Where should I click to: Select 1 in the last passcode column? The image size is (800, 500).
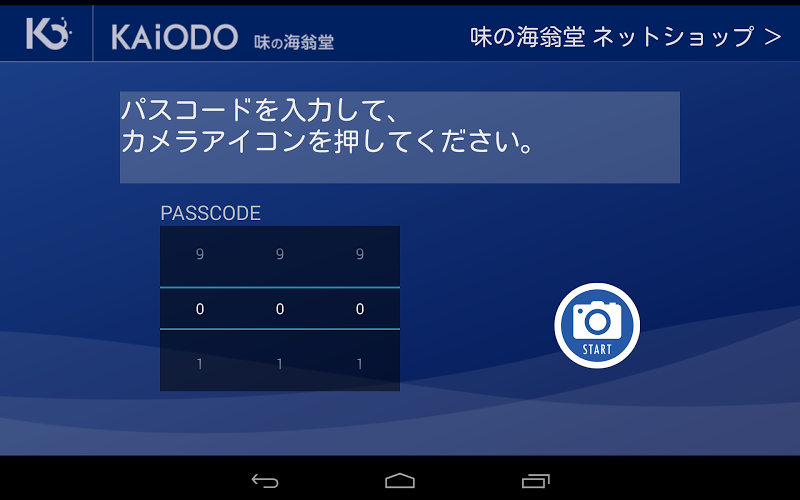click(360, 364)
